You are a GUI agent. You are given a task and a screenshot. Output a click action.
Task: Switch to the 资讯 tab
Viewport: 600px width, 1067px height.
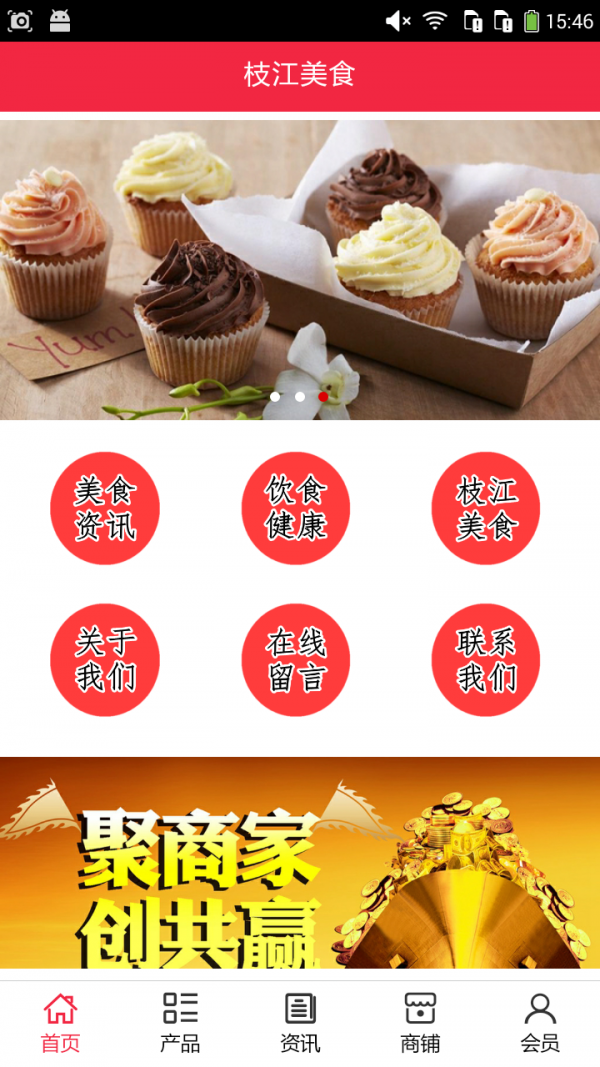point(300,1023)
